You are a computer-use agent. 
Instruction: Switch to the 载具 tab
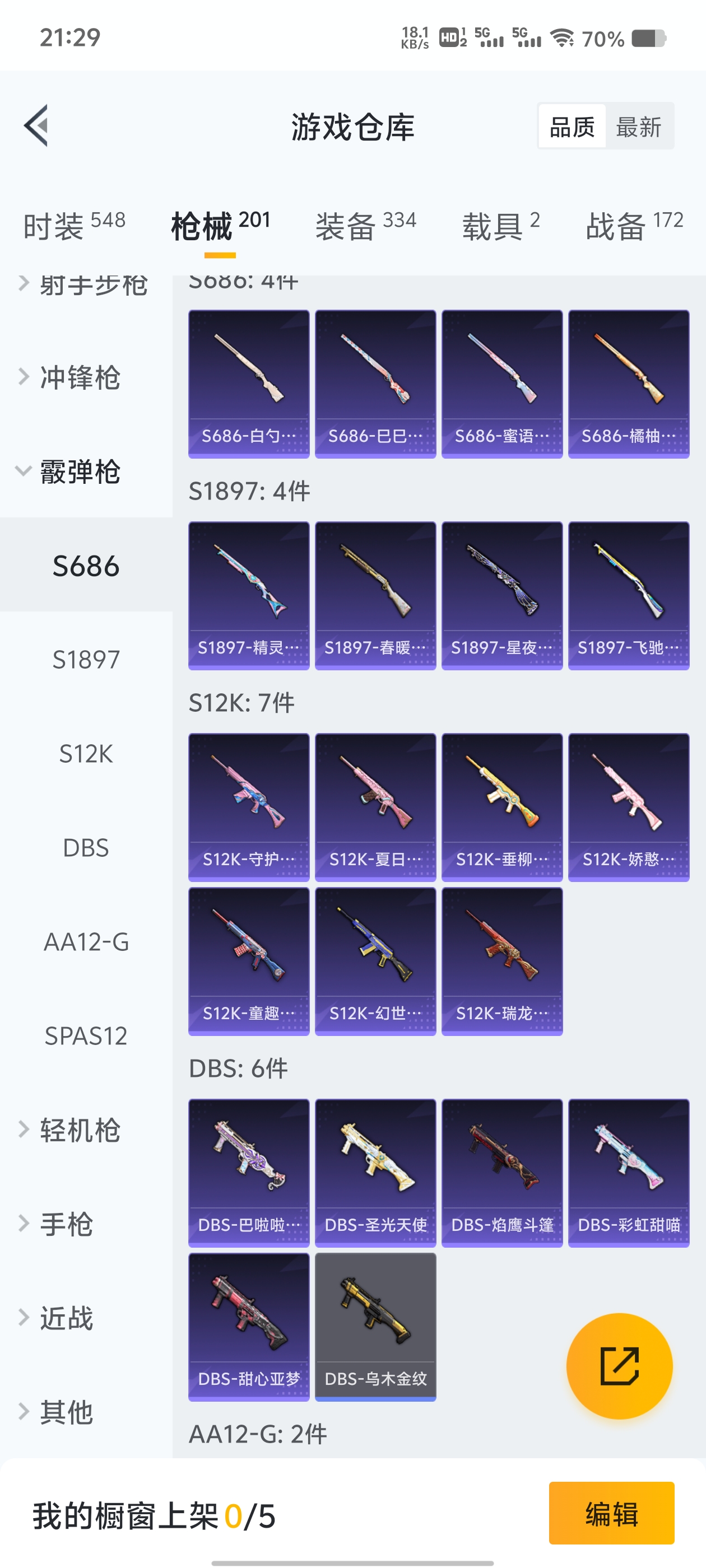[501, 225]
